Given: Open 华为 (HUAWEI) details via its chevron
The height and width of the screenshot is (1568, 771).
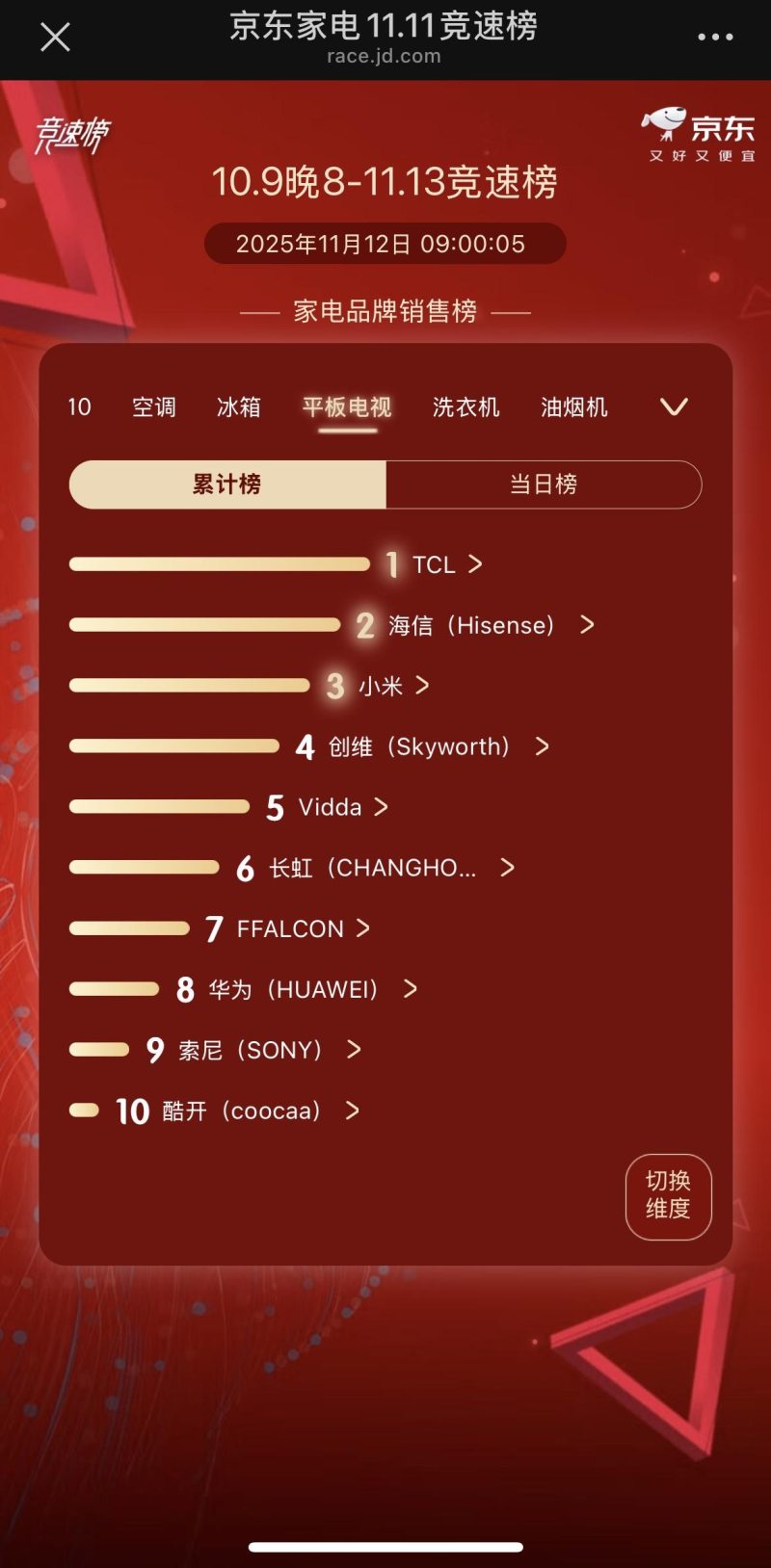Looking at the screenshot, I should click(x=411, y=989).
